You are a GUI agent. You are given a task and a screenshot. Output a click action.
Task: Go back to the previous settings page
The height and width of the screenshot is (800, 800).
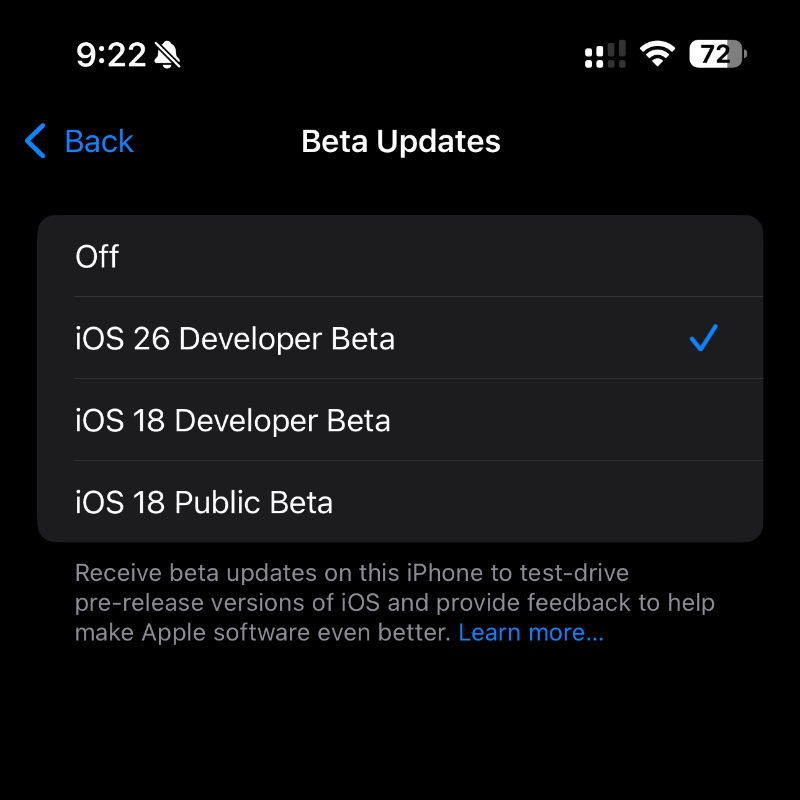(x=80, y=142)
